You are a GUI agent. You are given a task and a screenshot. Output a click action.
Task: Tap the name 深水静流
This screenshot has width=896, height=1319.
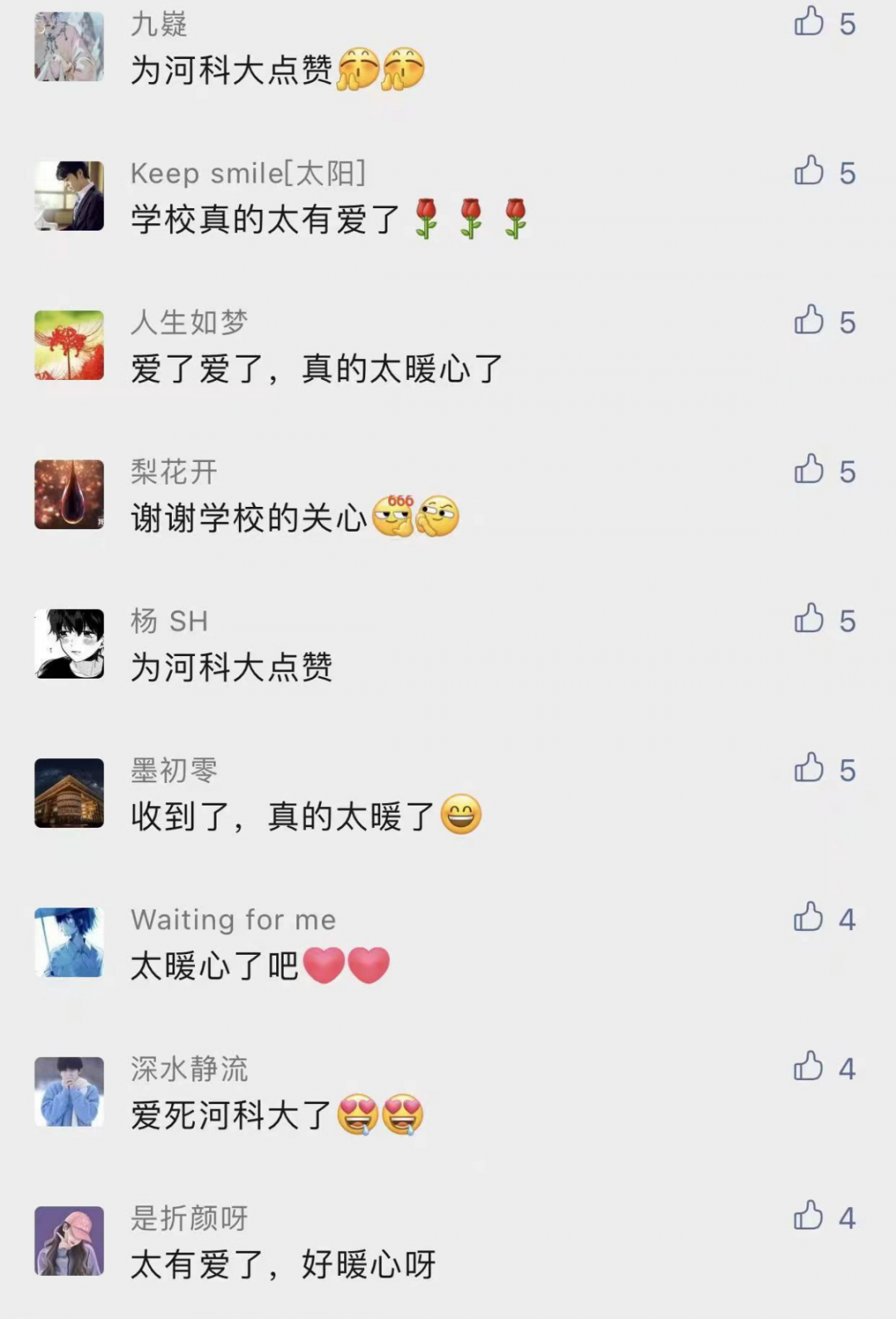tap(187, 1068)
